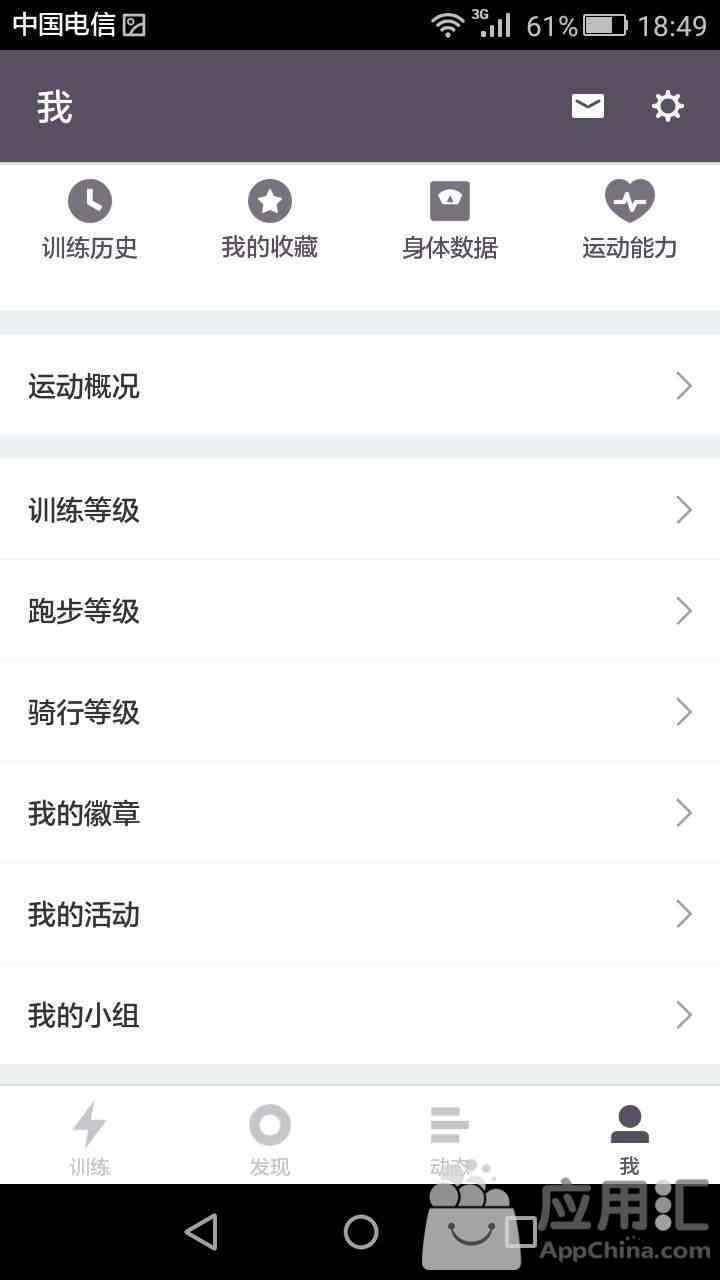Open the 训练等级 row
720x1280 pixels.
360,510
